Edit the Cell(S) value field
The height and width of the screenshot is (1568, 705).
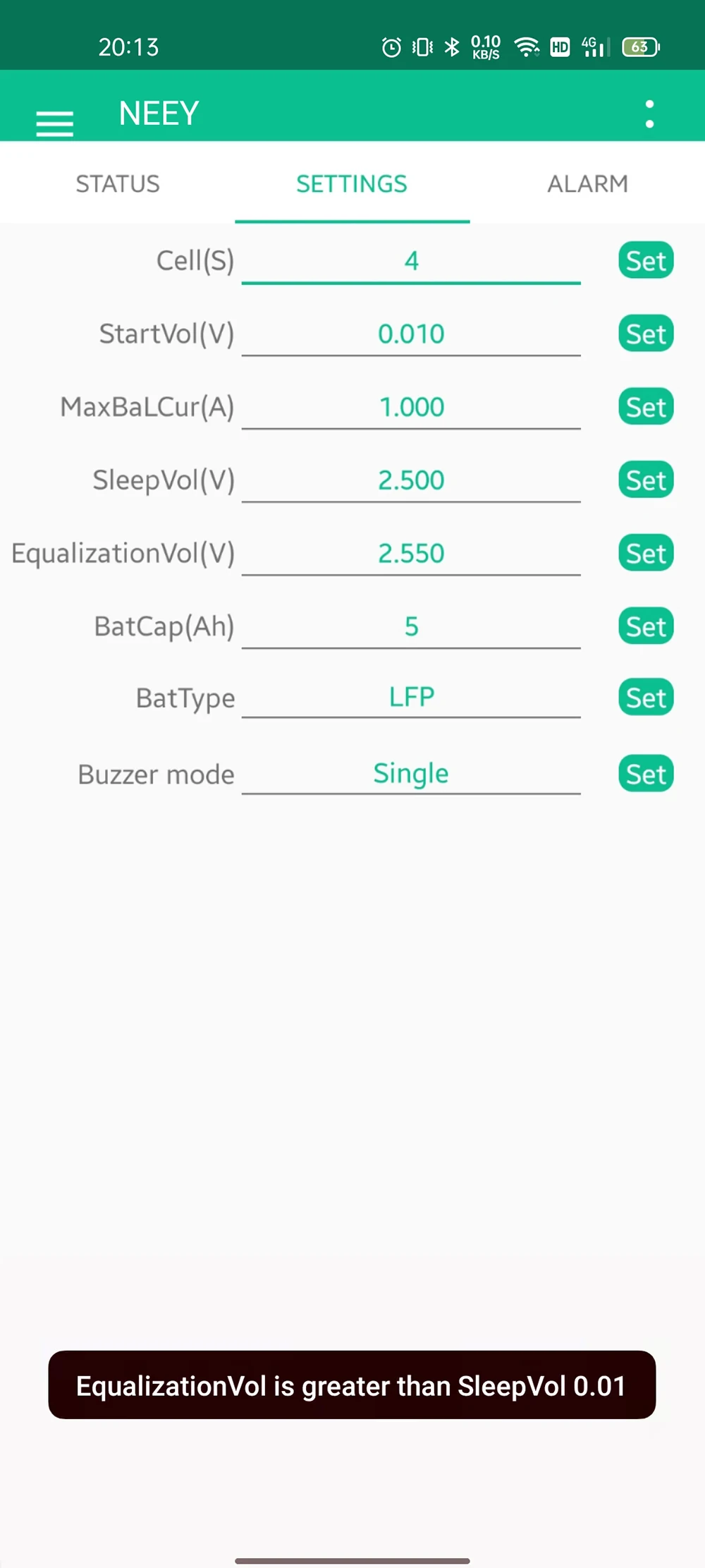[x=411, y=262]
